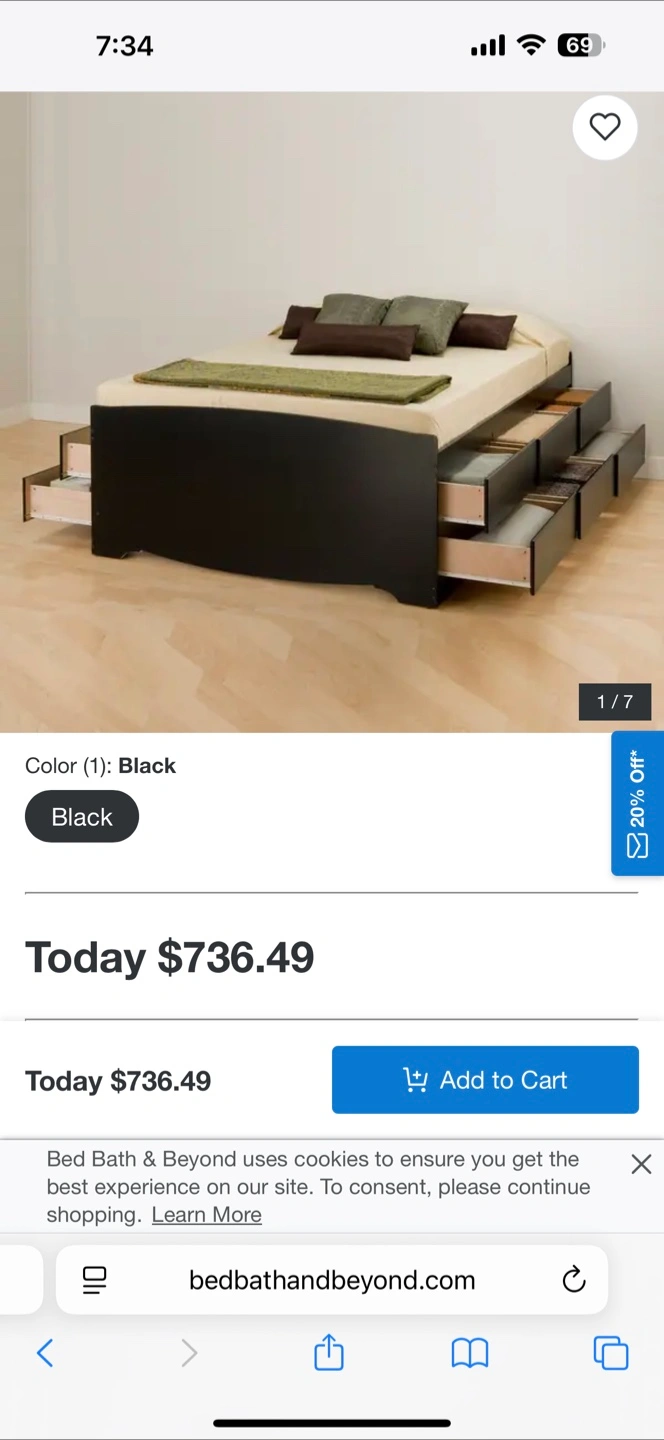
Task: Dismiss the cookie consent banner
Action: 641,1164
